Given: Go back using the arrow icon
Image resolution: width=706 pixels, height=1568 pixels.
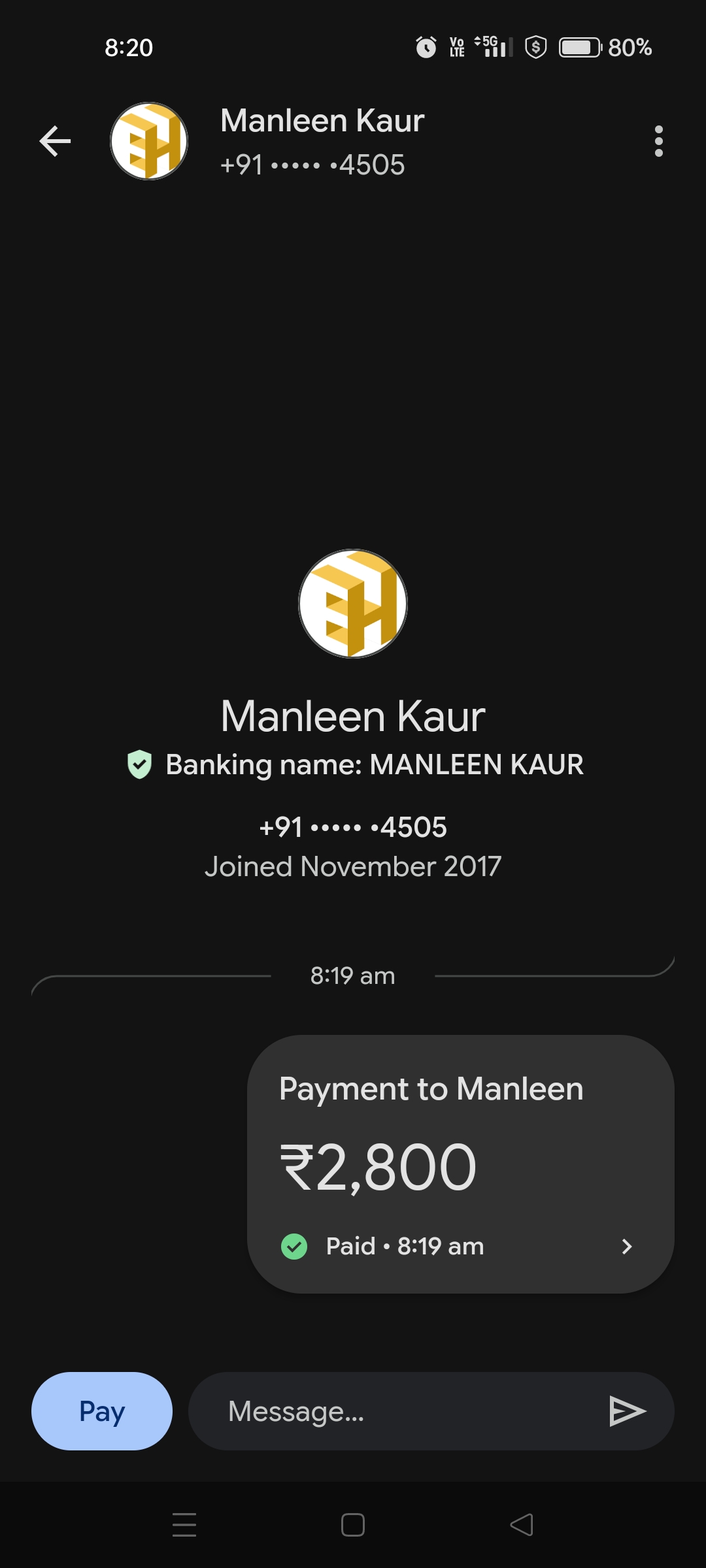Looking at the screenshot, I should 55,141.
